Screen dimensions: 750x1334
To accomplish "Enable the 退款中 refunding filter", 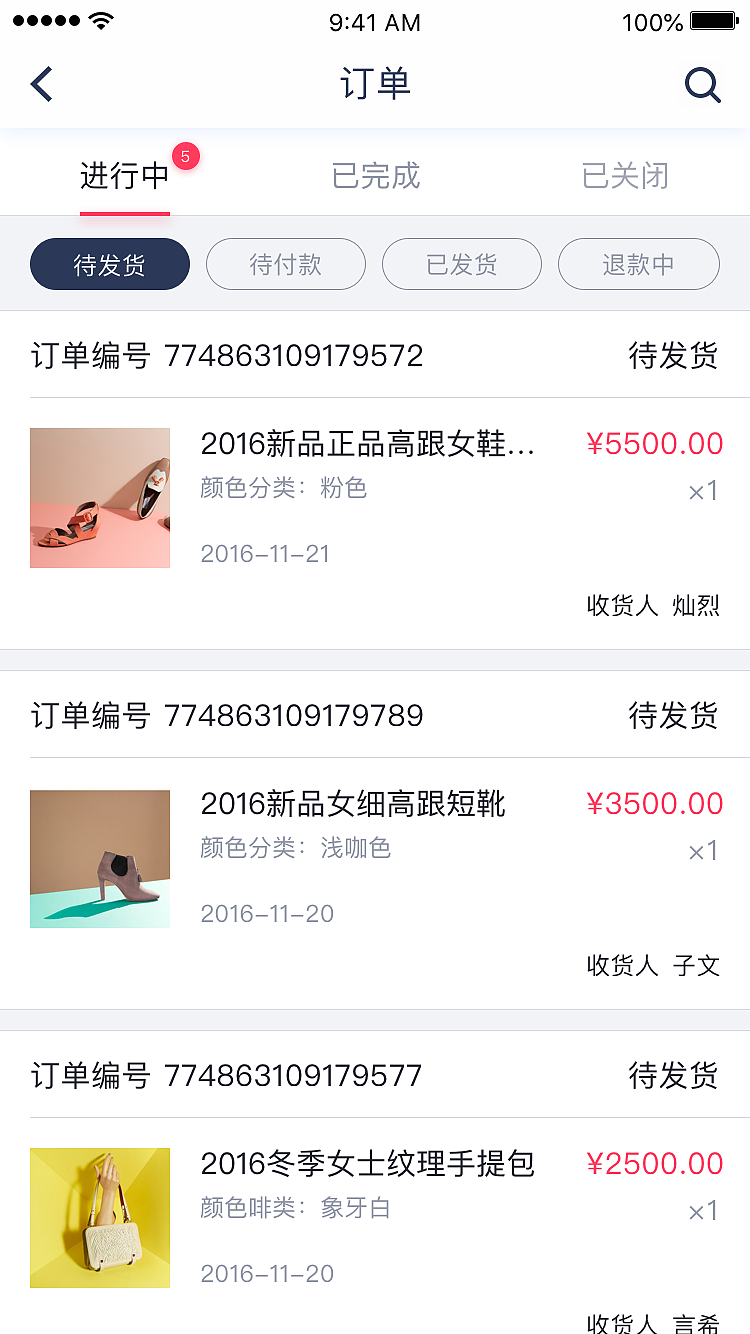I will (x=638, y=263).
